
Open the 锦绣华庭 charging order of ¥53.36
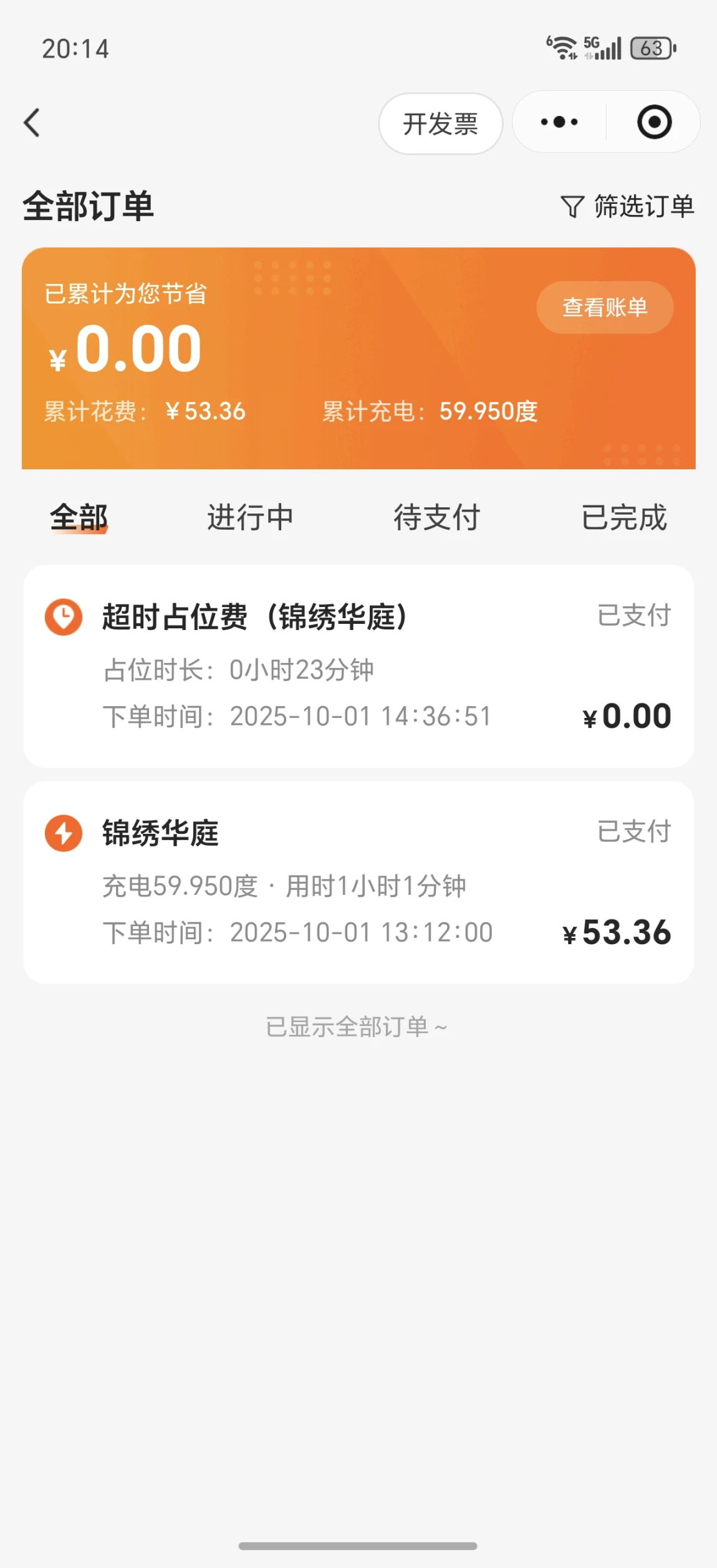[358, 882]
